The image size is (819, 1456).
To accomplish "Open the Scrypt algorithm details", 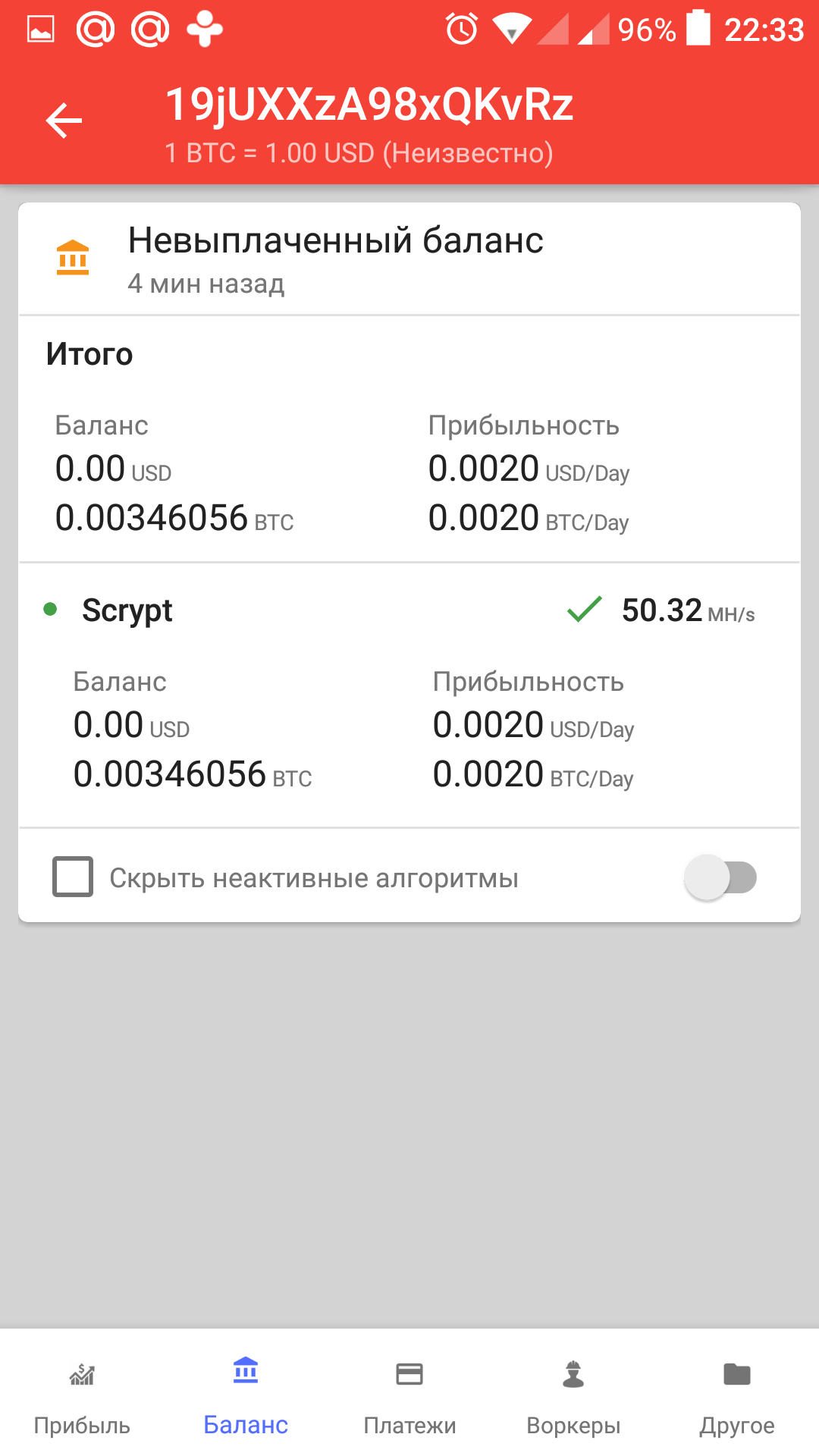I will point(127,610).
